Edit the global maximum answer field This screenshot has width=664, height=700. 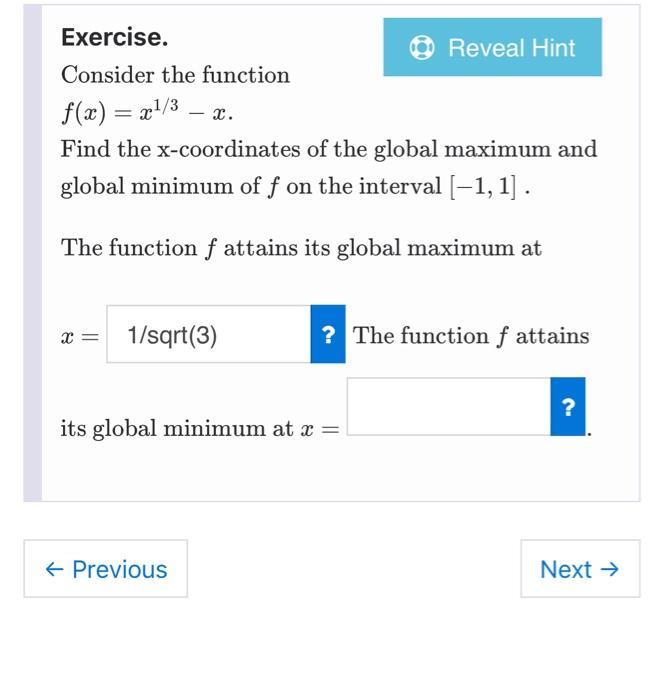[208, 335]
